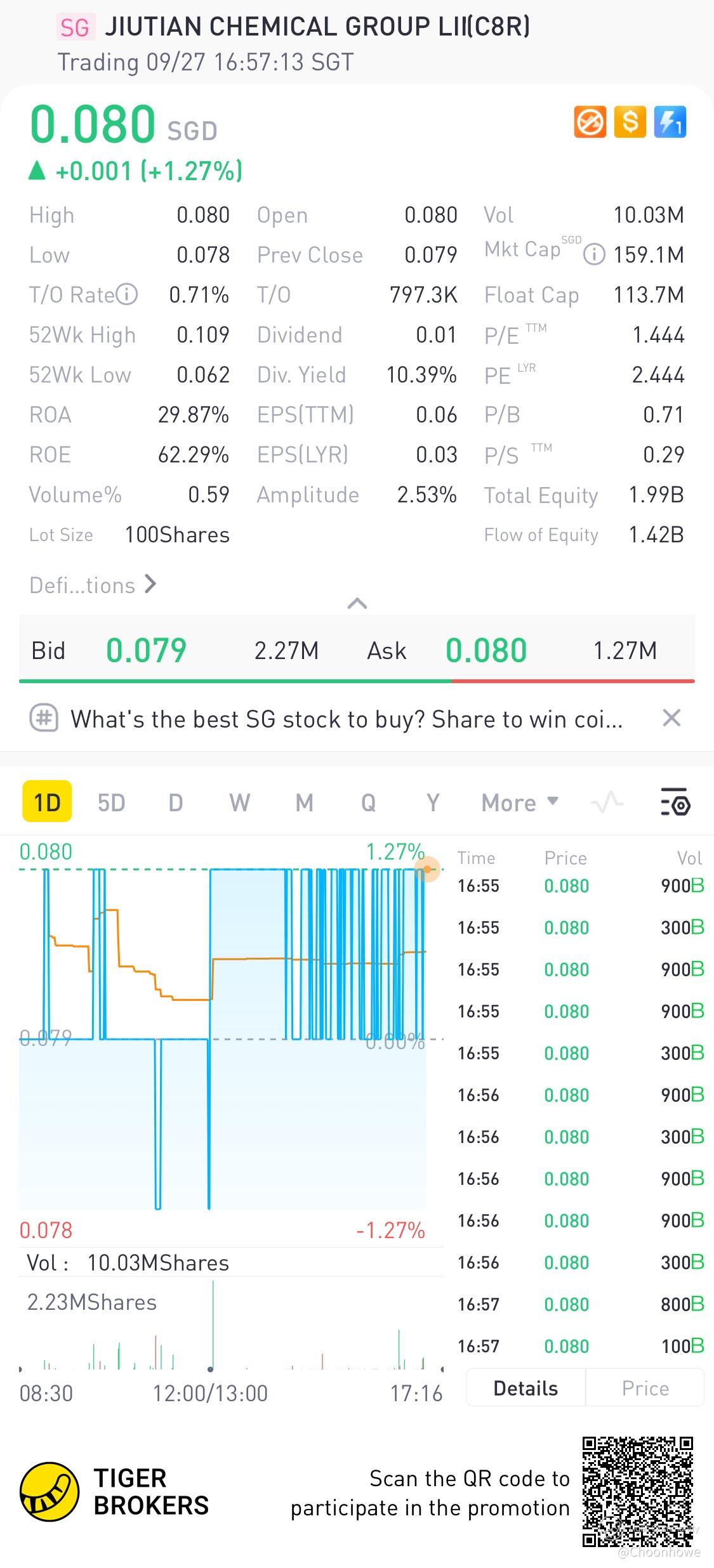Switch to the yearly Y chart
Screen dimensions: 714x1568
click(x=433, y=803)
